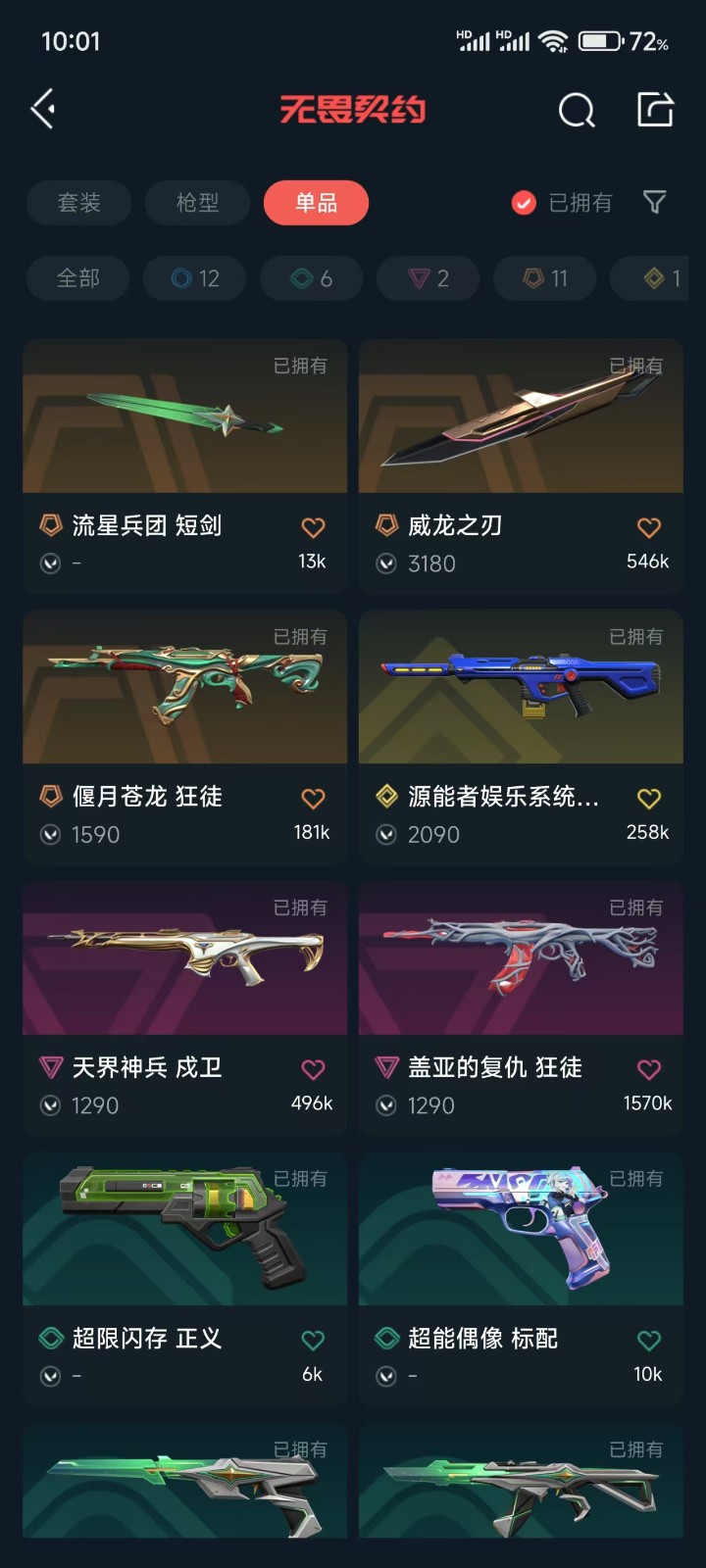Select the 全部 chip
Screen dimensions: 706x1568
78,278
